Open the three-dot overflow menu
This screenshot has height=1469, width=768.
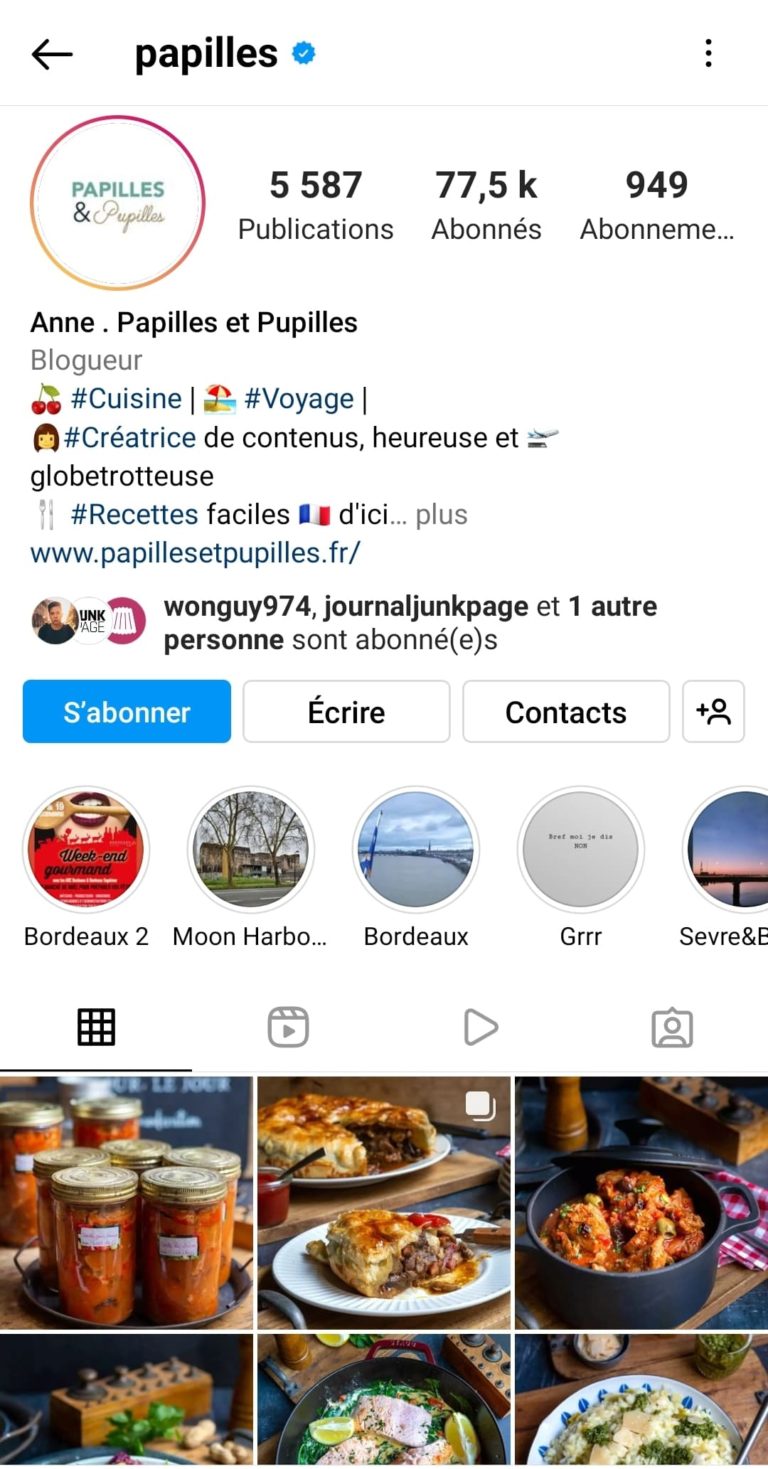708,53
